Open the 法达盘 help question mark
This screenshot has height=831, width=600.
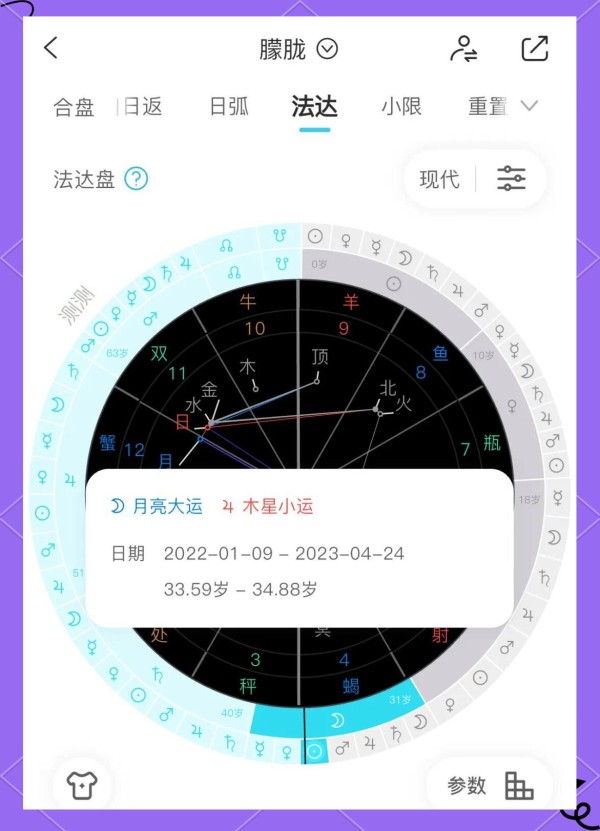136,179
